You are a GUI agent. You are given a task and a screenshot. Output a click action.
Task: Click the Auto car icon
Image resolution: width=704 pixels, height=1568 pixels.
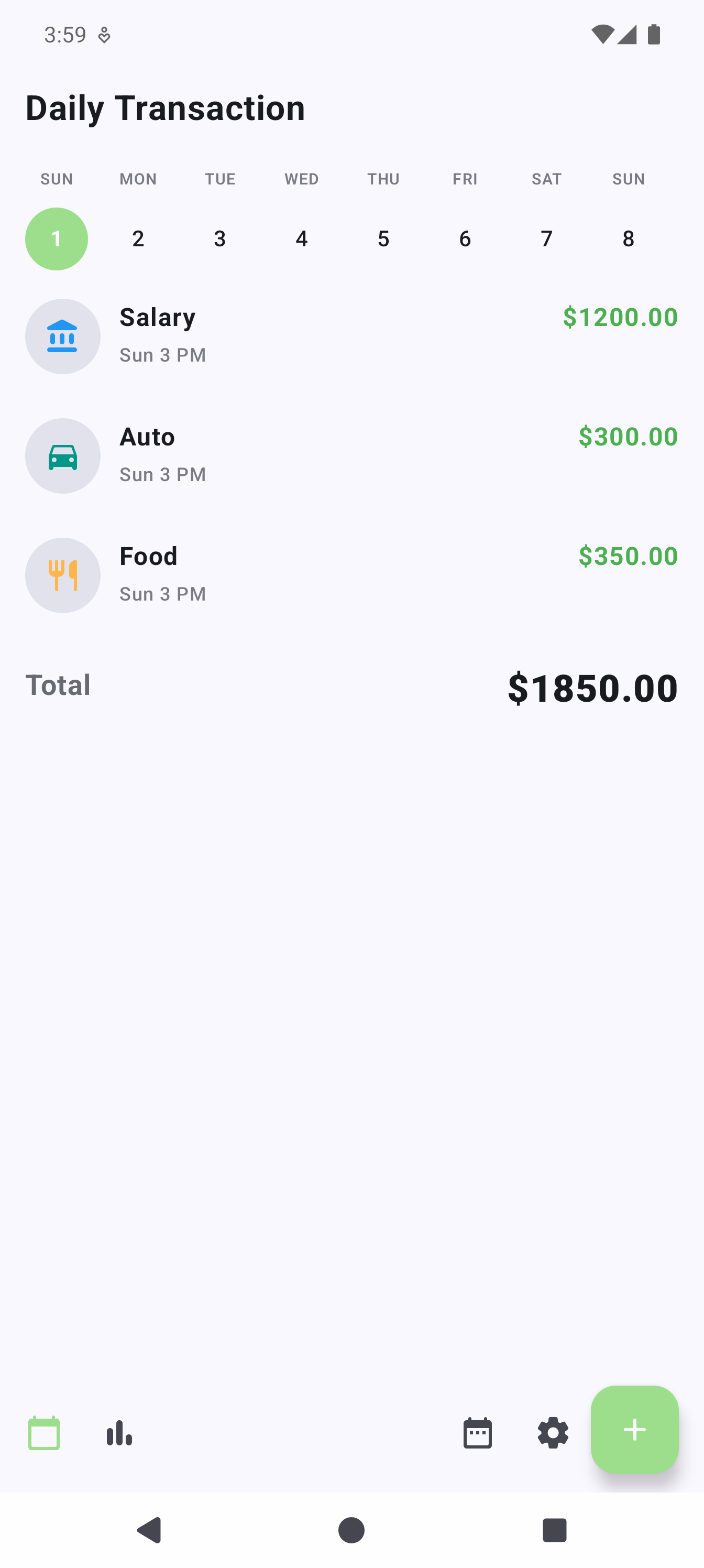(x=63, y=455)
